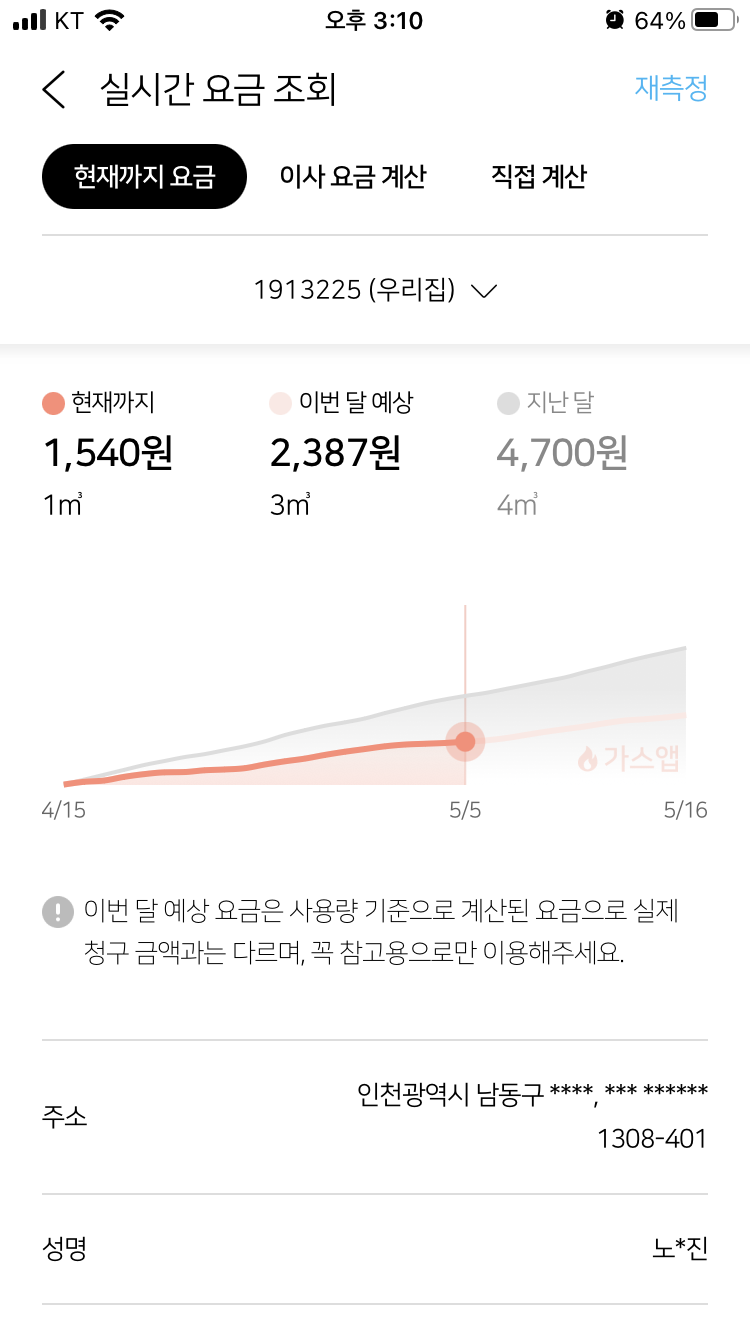
Task: Go back using the arrow icon
Action: (54, 90)
